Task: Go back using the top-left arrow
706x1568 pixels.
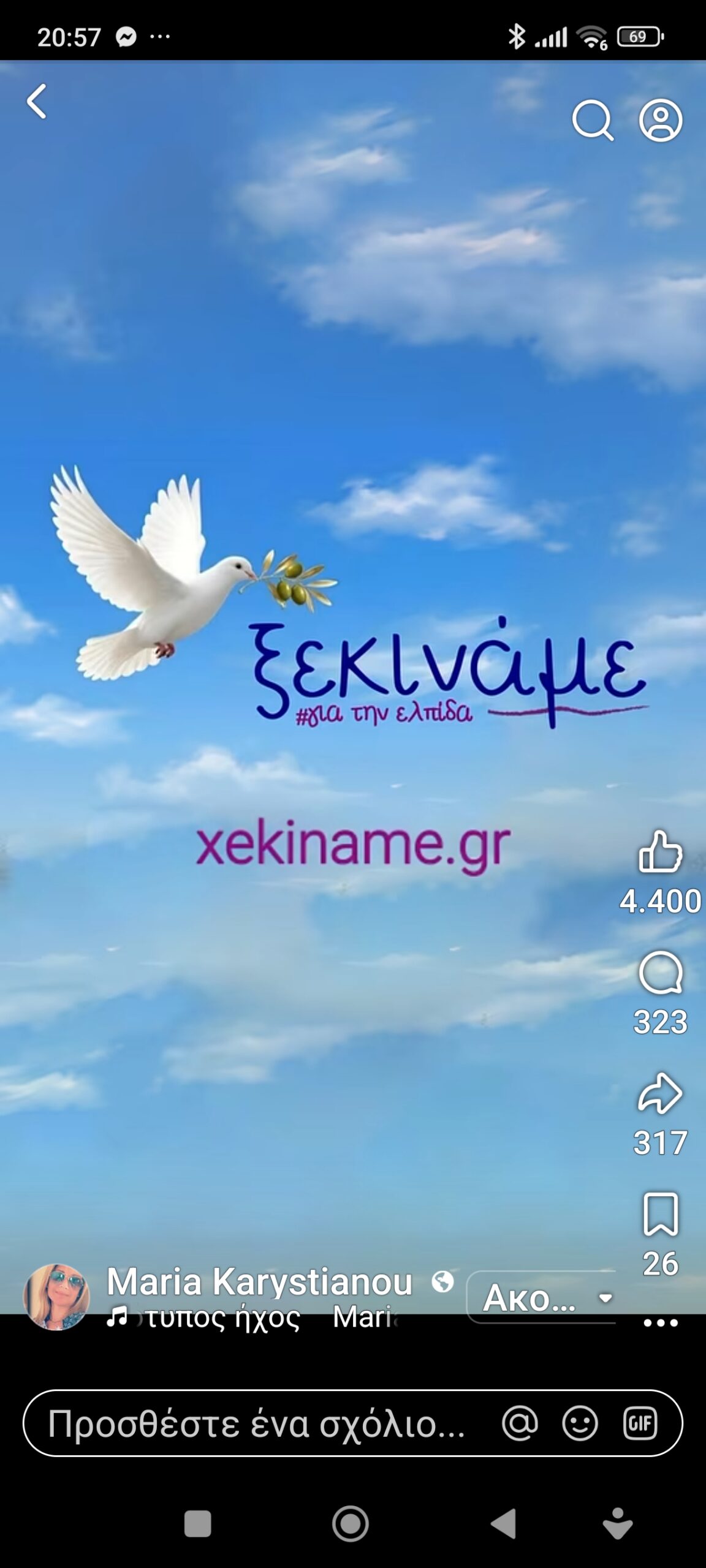Action: pos(37,102)
